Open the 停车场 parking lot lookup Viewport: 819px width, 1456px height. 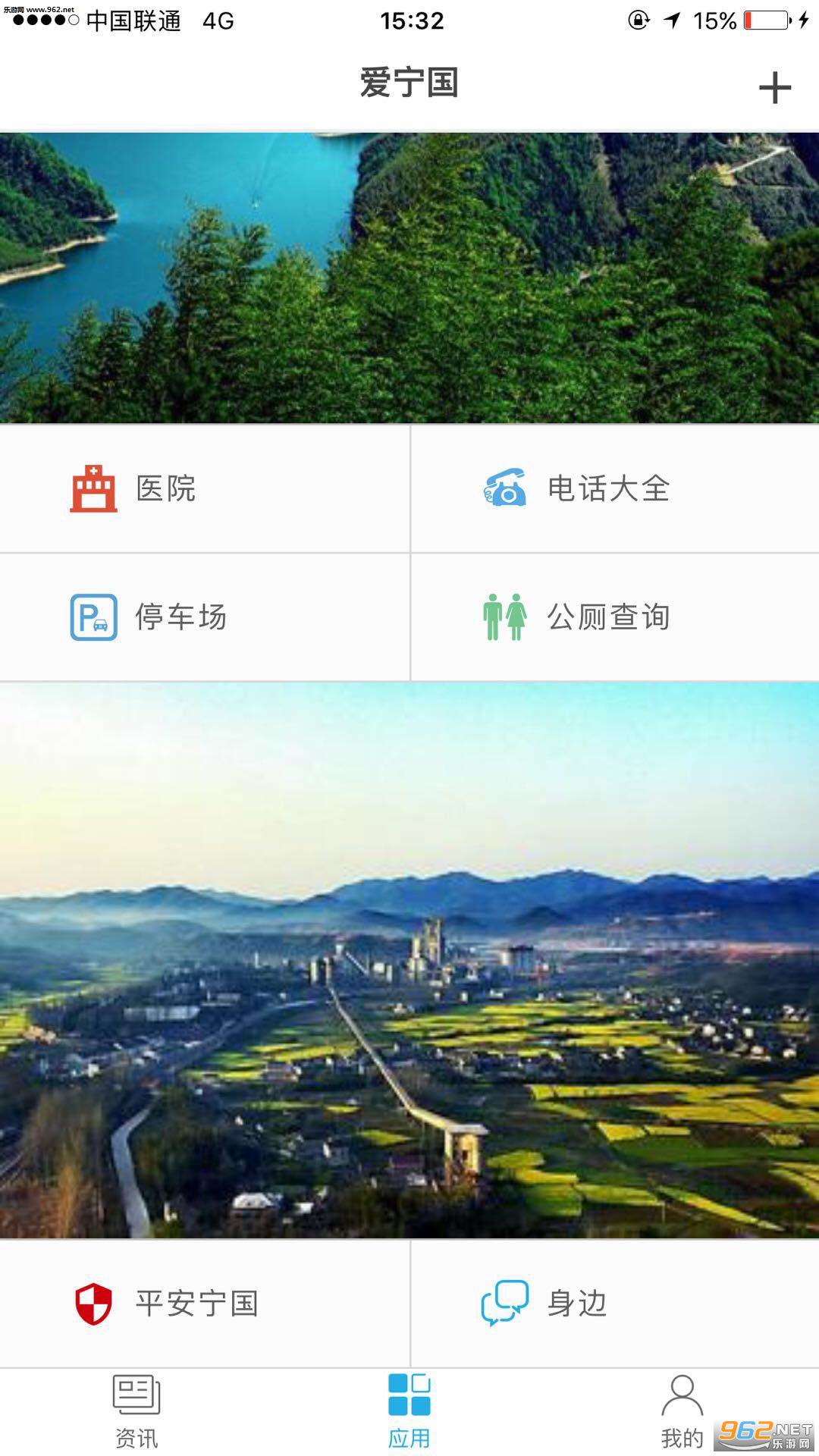pyautogui.click(x=205, y=617)
